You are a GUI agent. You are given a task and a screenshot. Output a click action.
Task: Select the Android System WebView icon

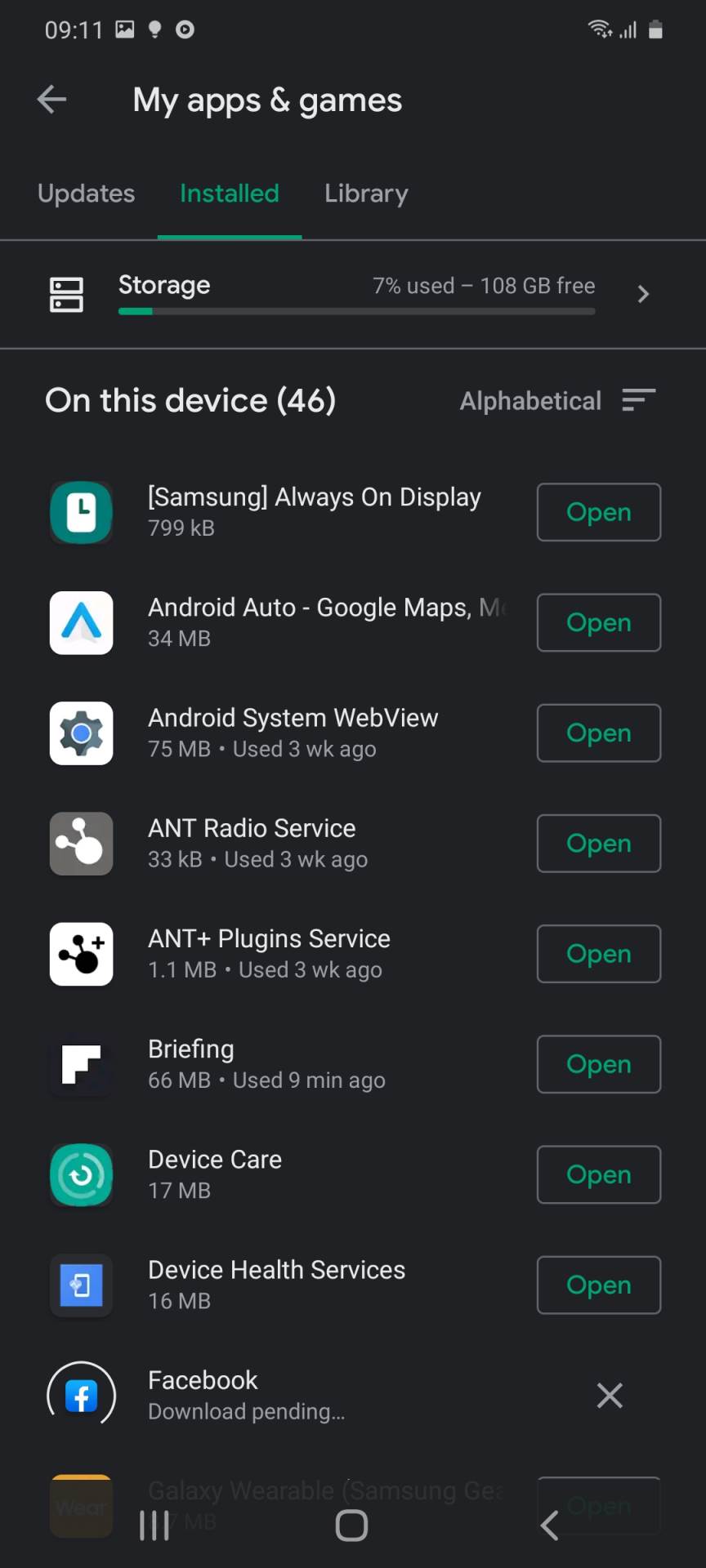[81, 733]
